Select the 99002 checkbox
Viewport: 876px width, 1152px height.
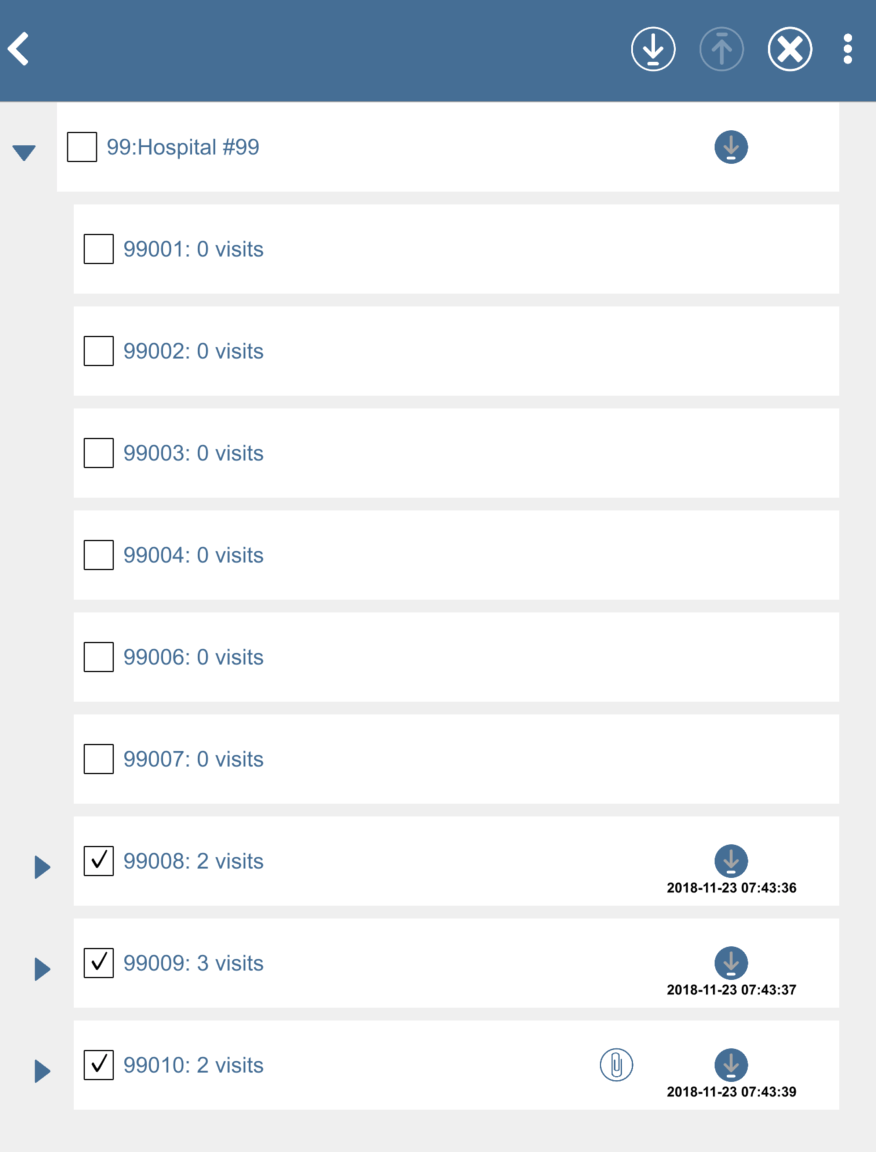click(98, 351)
